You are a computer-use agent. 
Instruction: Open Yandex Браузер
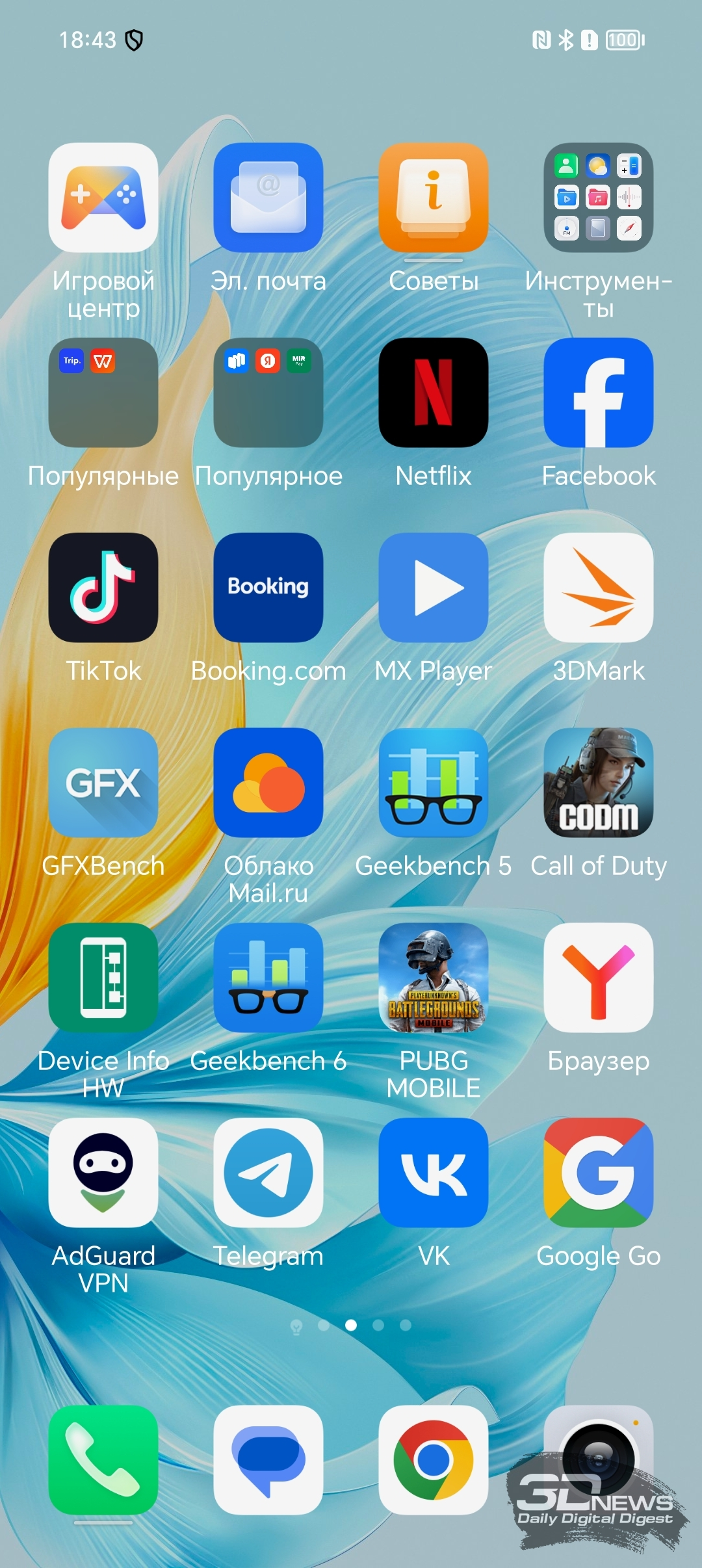click(x=599, y=978)
